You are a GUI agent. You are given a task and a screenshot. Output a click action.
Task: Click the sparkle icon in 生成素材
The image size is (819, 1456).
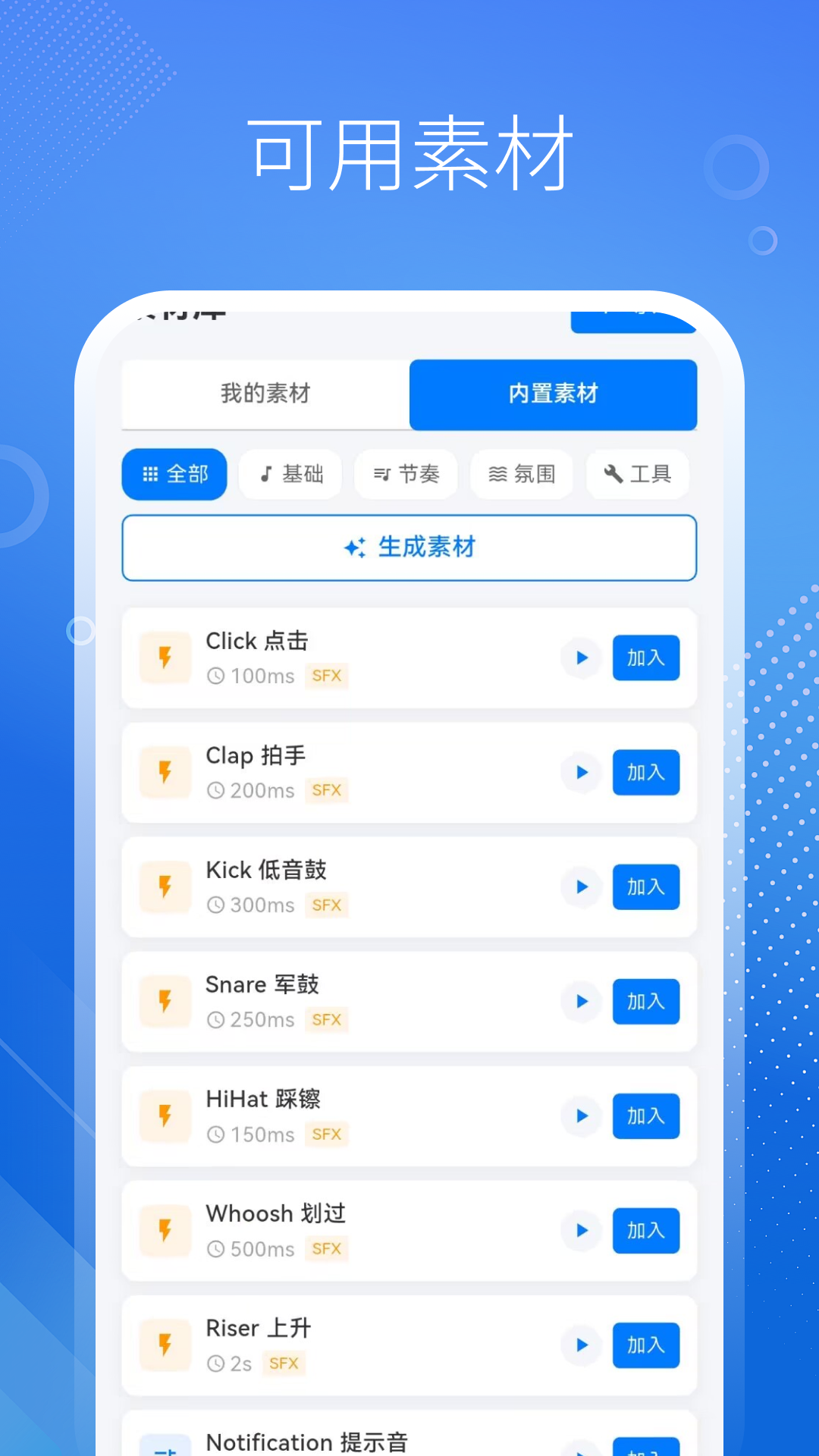pyautogui.click(x=355, y=547)
